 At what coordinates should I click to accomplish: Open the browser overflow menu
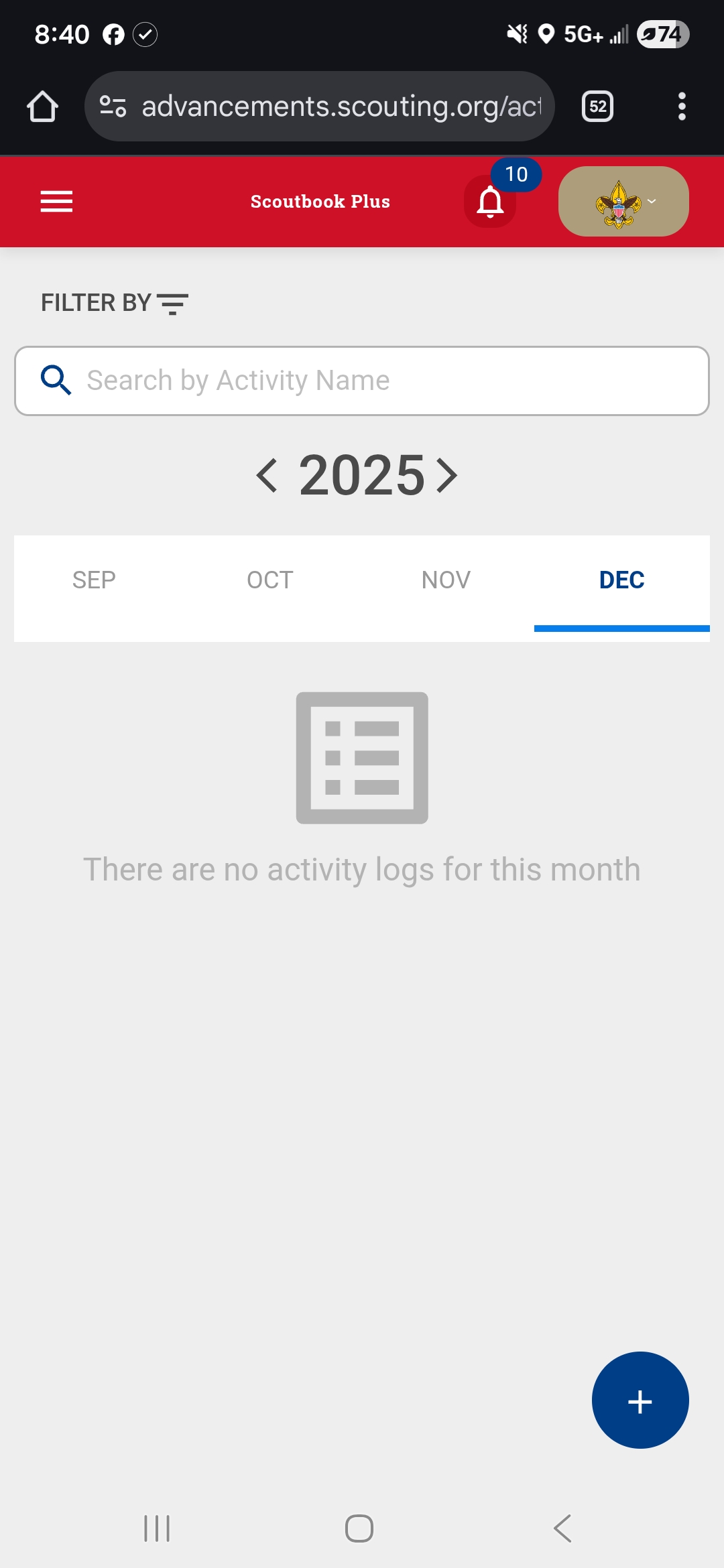[682, 107]
